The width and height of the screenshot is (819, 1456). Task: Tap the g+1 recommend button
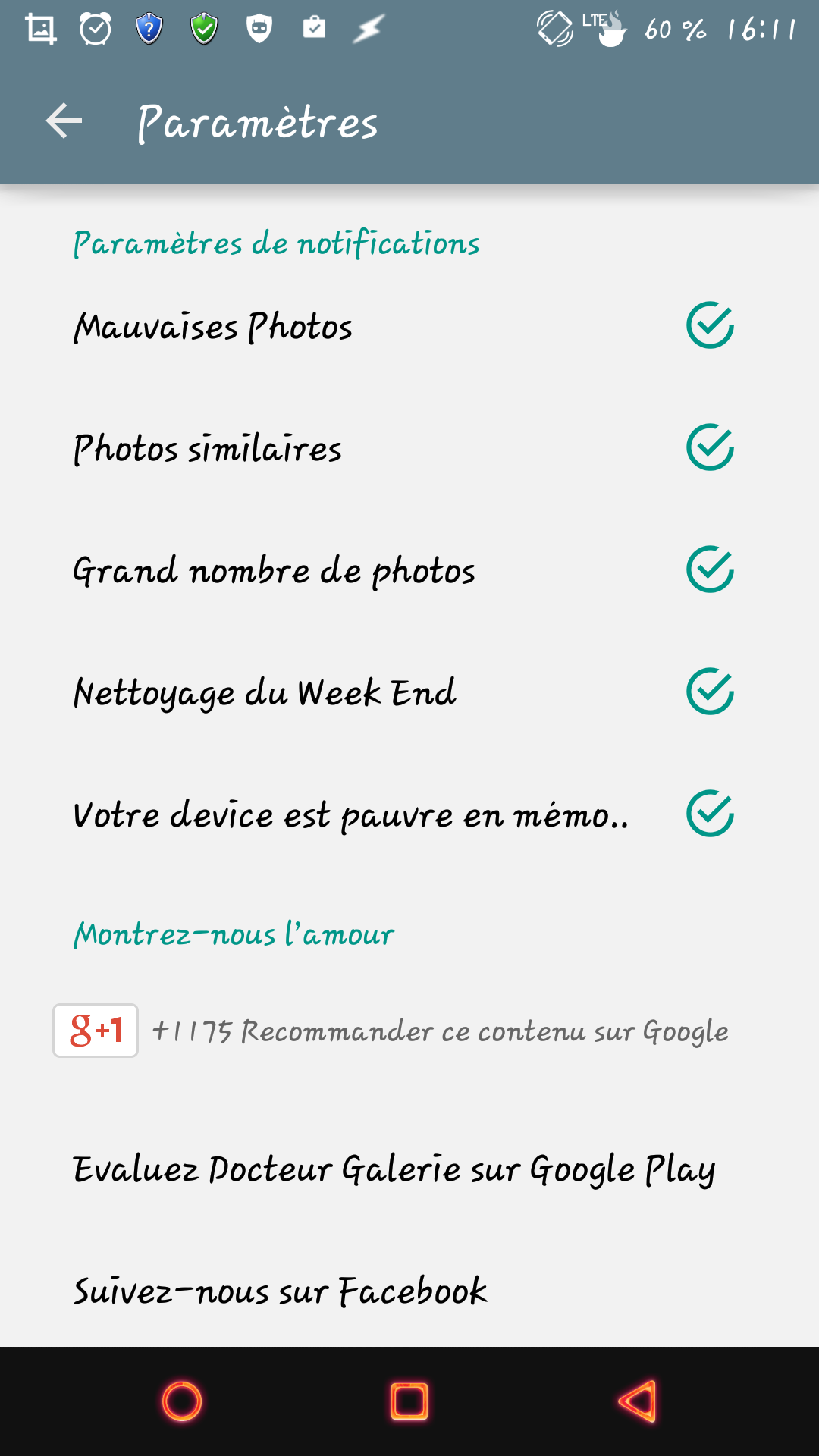(96, 1031)
